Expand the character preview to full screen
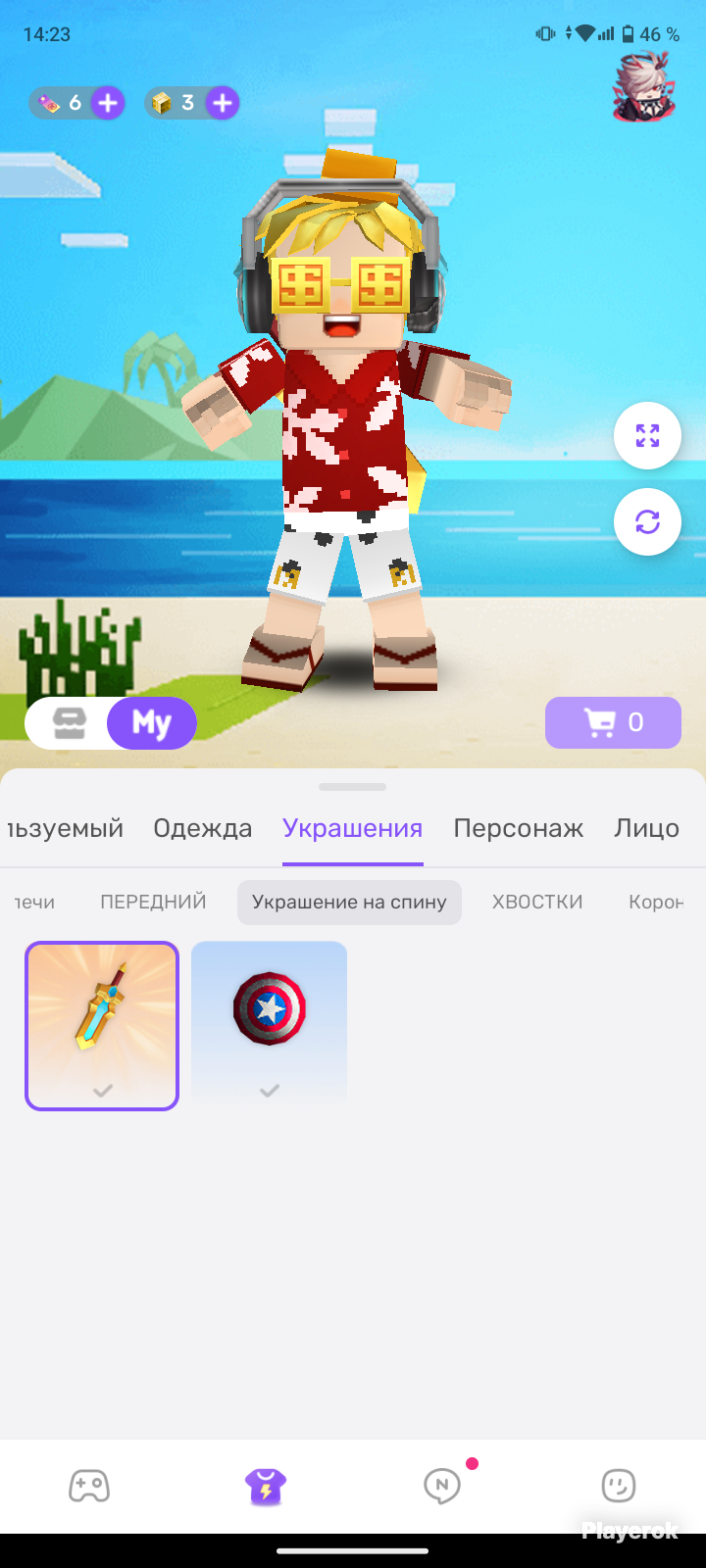 pos(647,435)
